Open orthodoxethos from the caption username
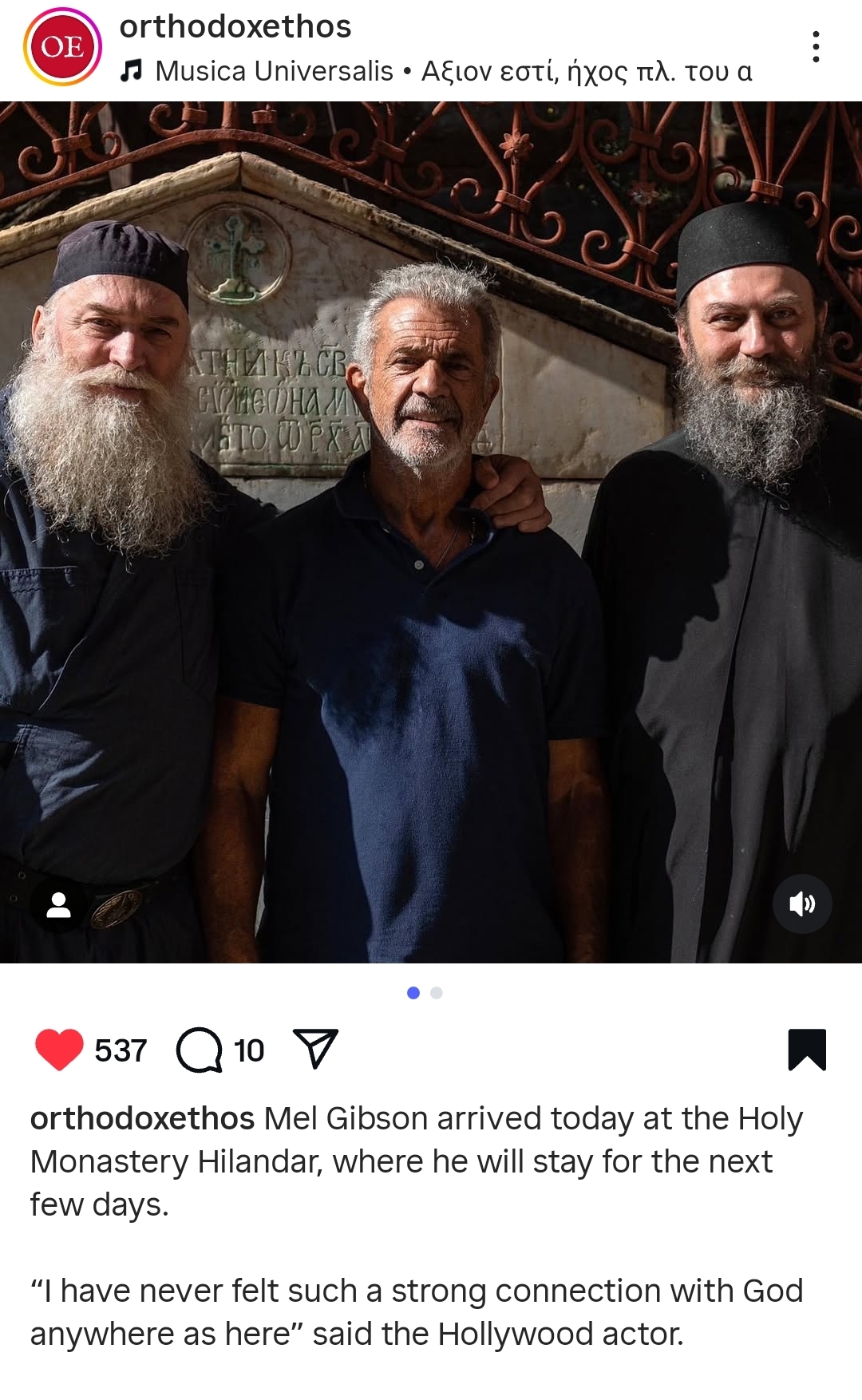This screenshot has height=1400, width=862. click(x=142, y=1119)
